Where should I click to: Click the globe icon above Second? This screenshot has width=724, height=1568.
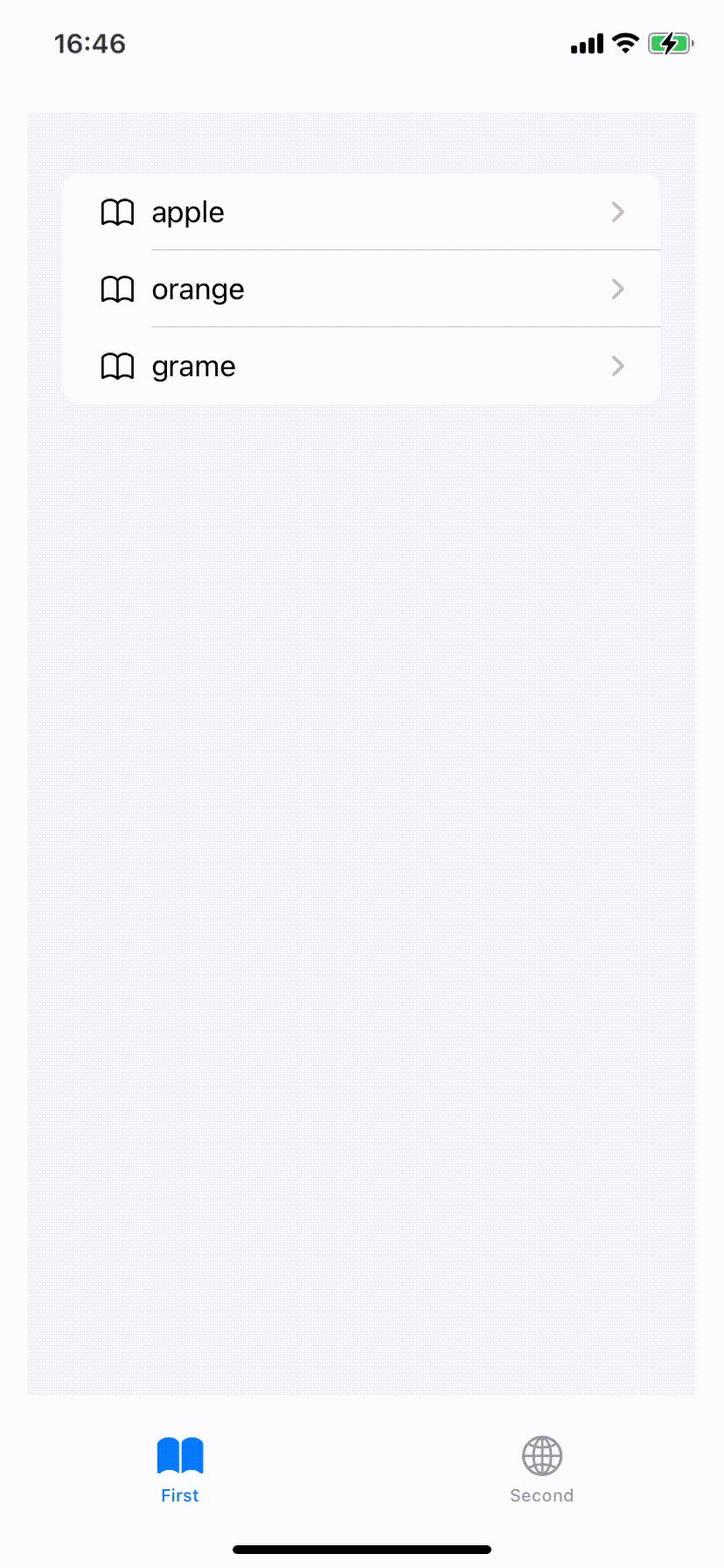click(541, 1454)
